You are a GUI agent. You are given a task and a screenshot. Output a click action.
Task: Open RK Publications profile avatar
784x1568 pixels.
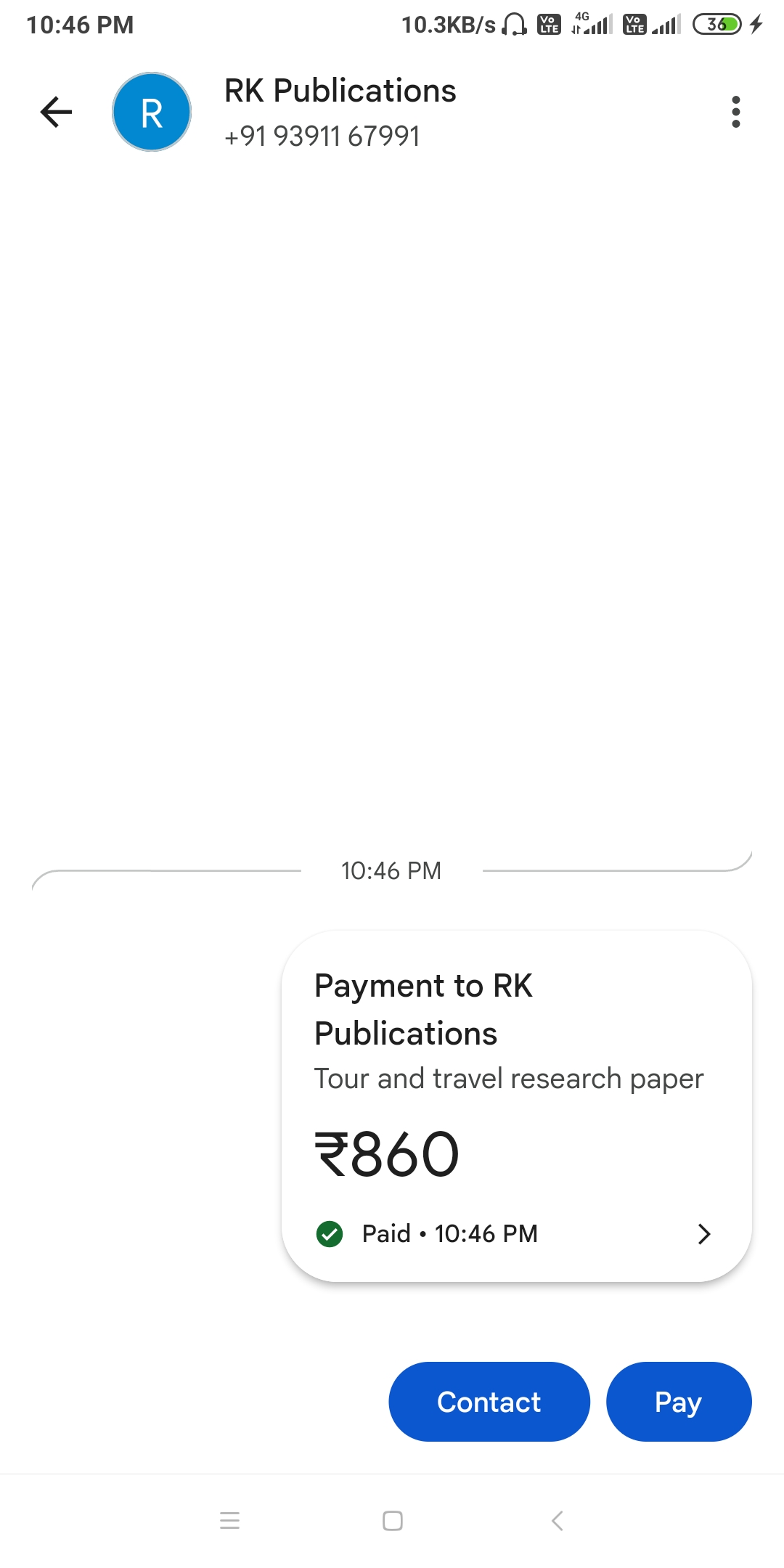[152, 112]
